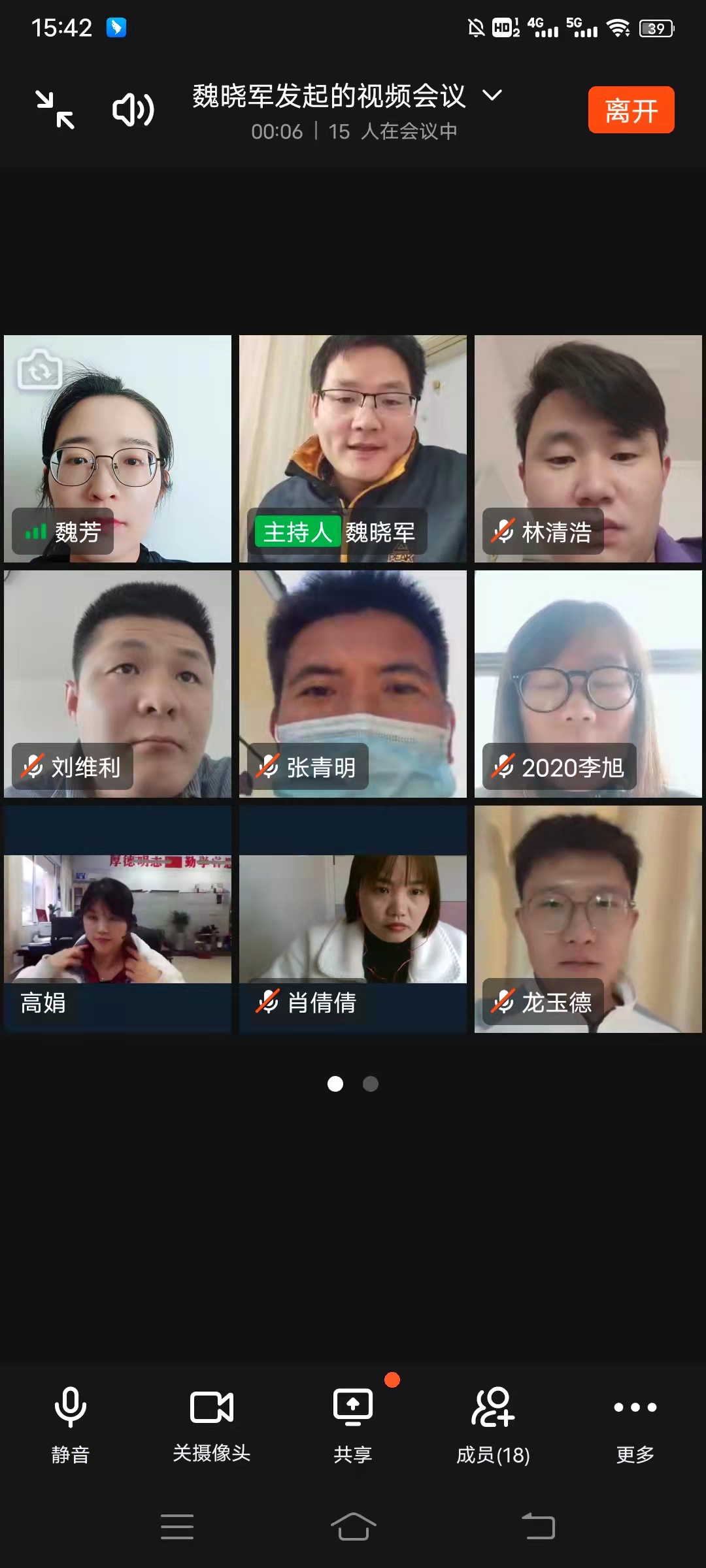This screenshot has height=1568, width=706.
Task: Mute microphone with 静音
Action: tap(71, 1424)
